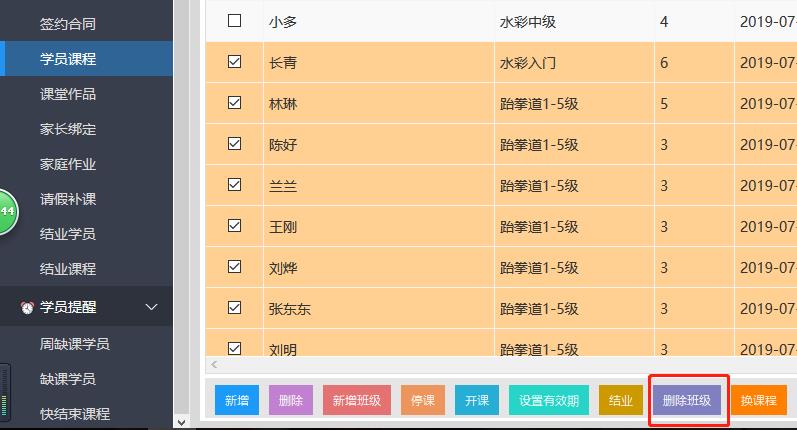
Task: Uncheck the checkbox for 陈好
Action: 235,144
